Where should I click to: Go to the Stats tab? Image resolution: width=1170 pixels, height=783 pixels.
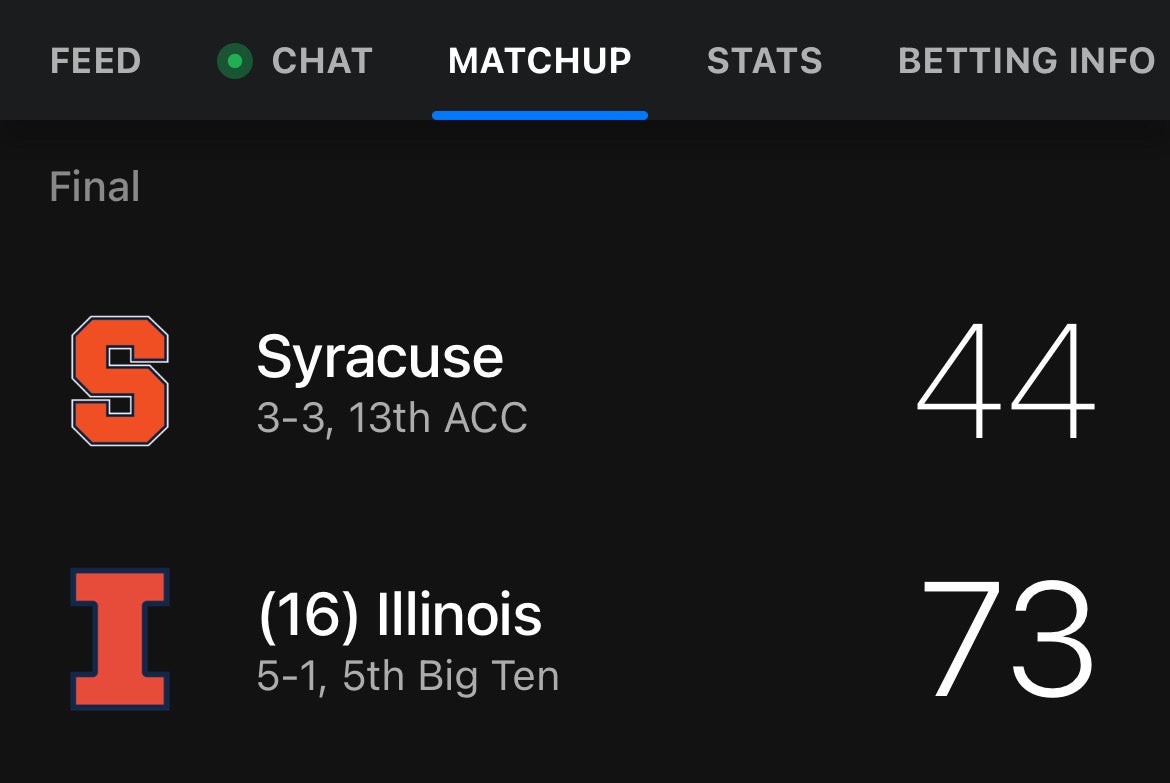(764, 61)
